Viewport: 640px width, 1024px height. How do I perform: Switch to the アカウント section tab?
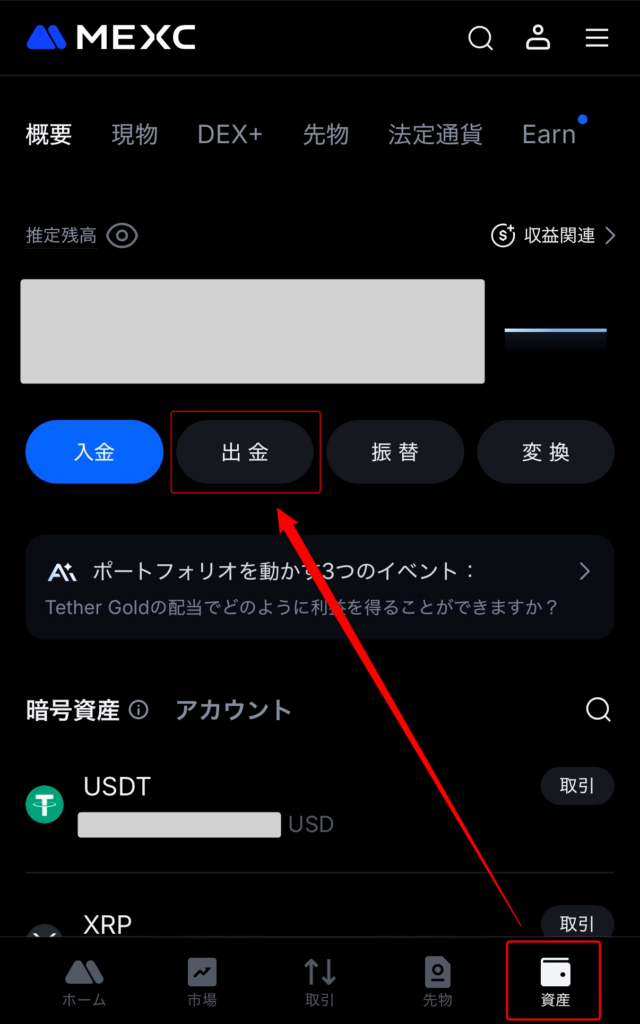tap(233, 710)
